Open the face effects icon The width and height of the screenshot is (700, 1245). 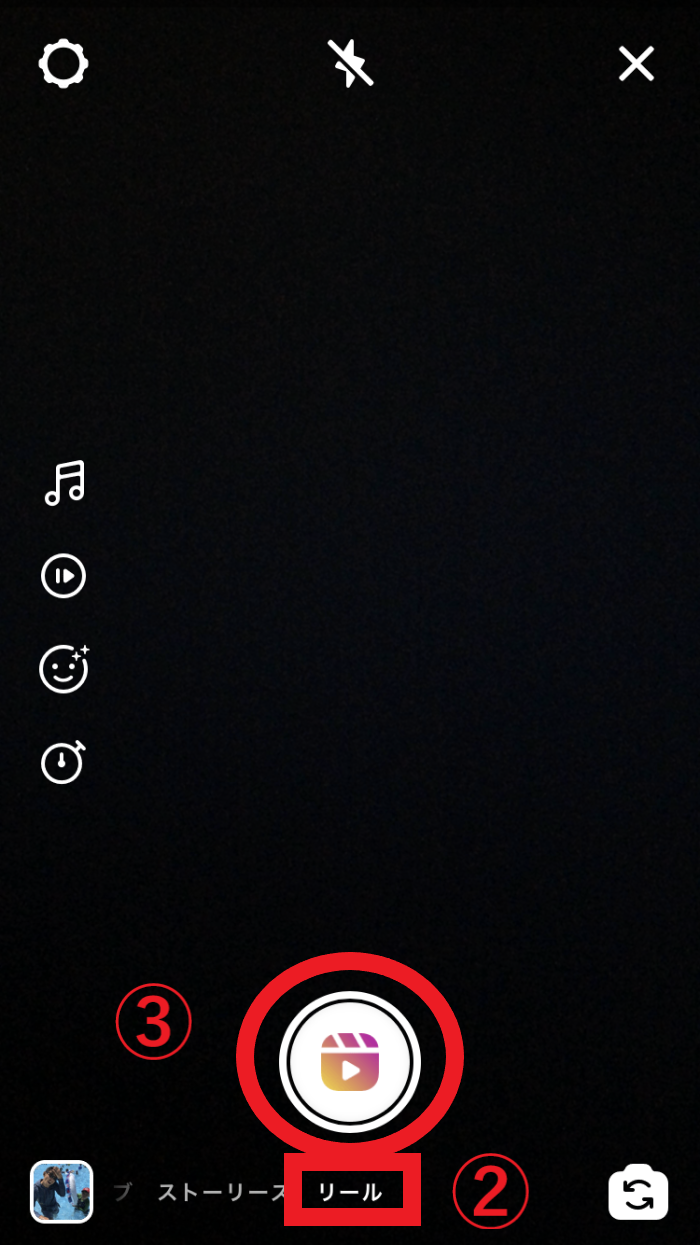click(64, 668)
